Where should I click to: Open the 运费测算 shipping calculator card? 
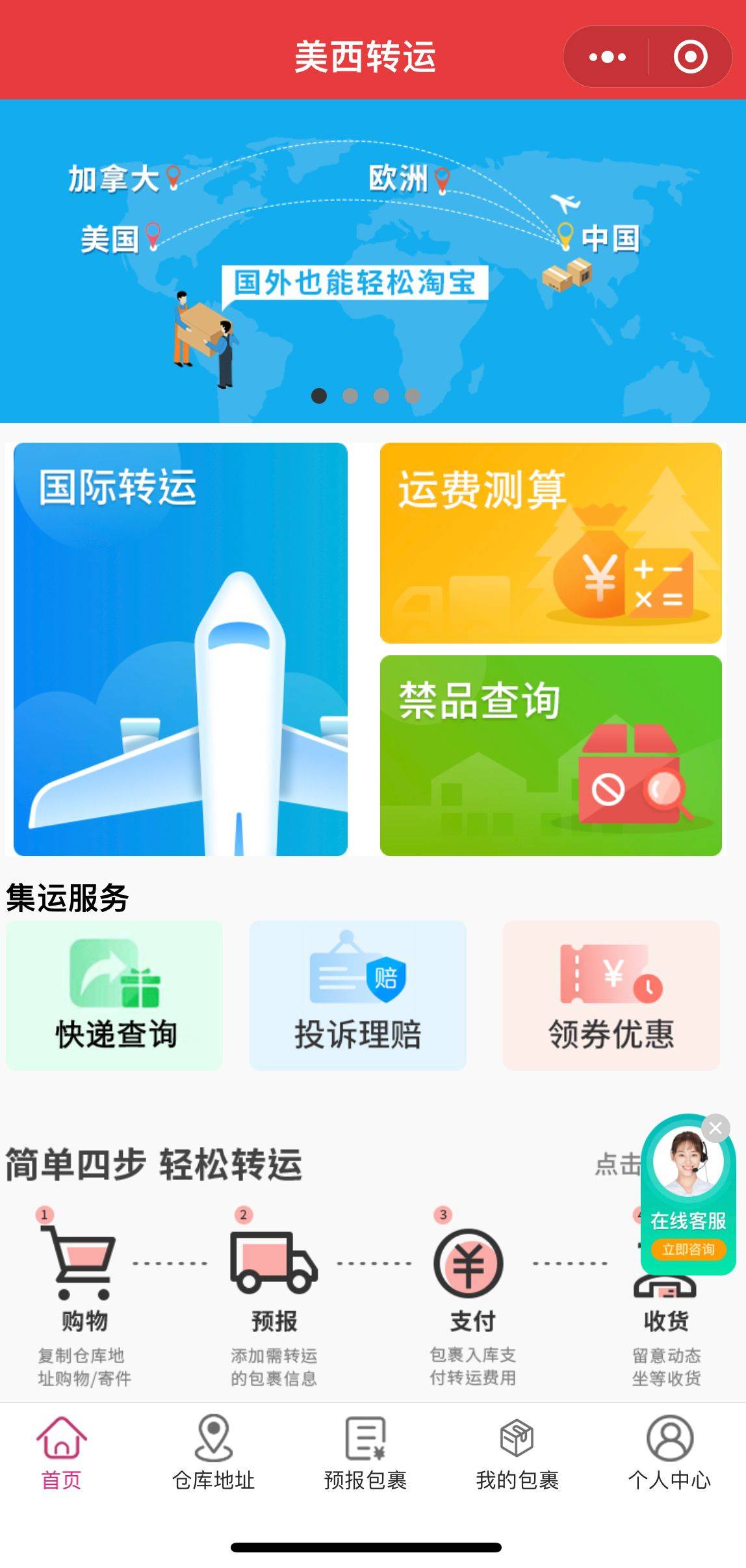551,542
